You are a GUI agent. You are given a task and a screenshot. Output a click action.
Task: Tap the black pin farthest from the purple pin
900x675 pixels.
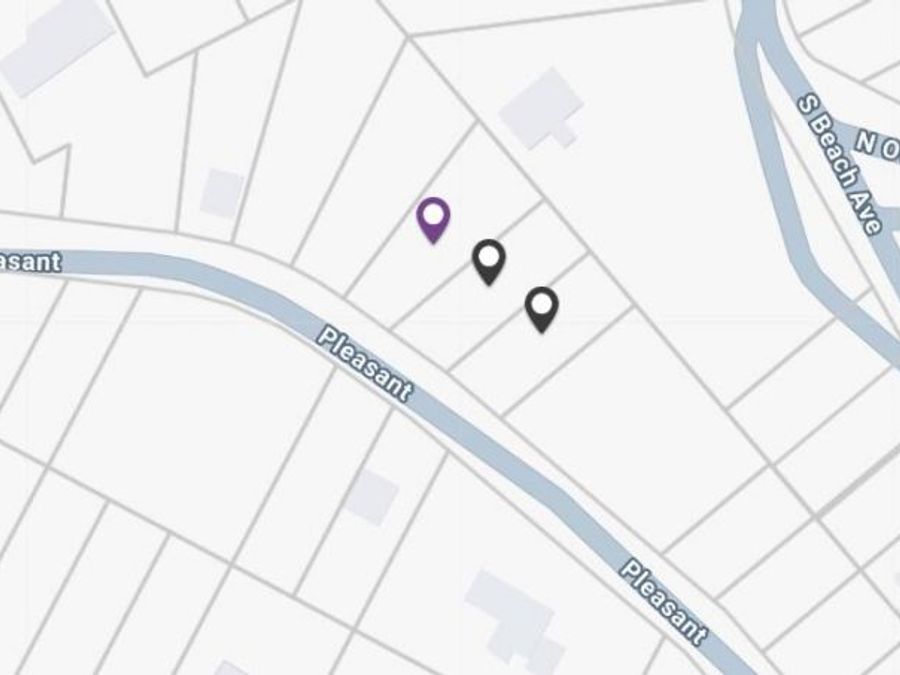[541, 306]
